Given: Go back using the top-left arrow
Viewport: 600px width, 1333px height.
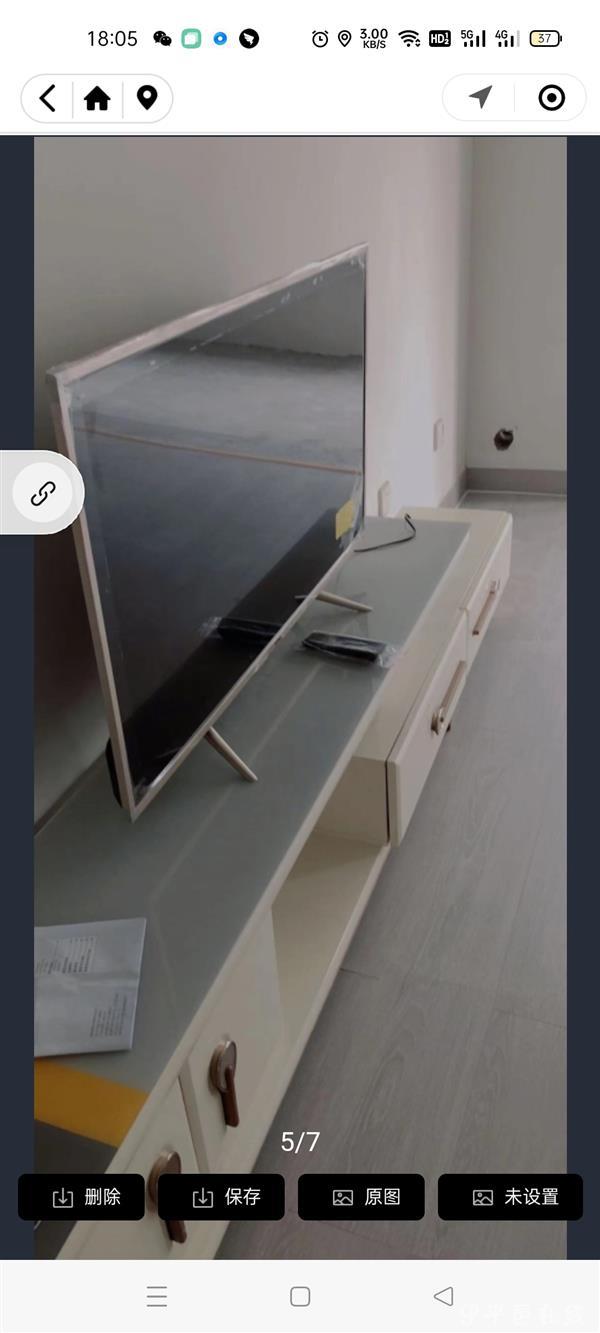Looking at the screenshot, I should pyautogui.click(x=47, y=98).
